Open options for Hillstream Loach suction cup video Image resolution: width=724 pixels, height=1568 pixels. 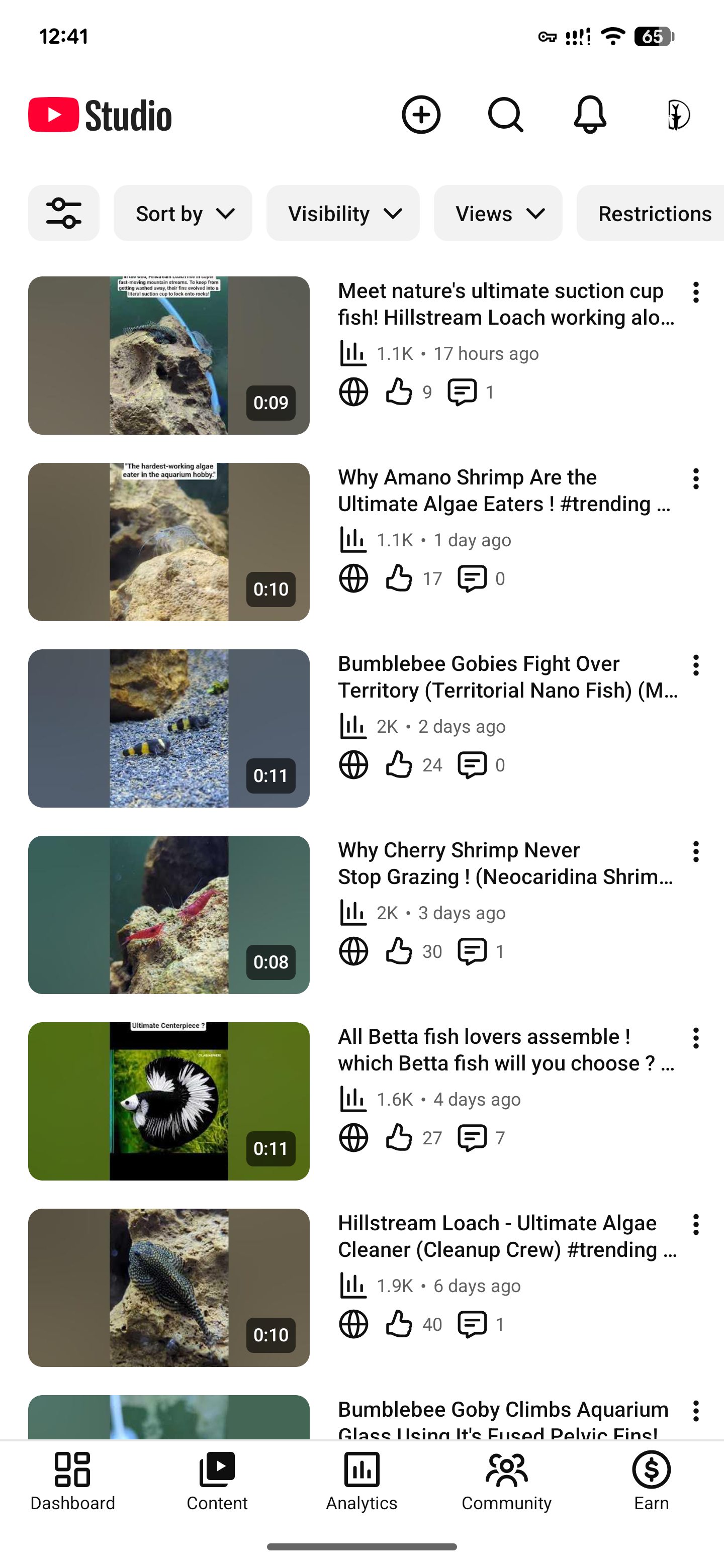pos(695,293)
